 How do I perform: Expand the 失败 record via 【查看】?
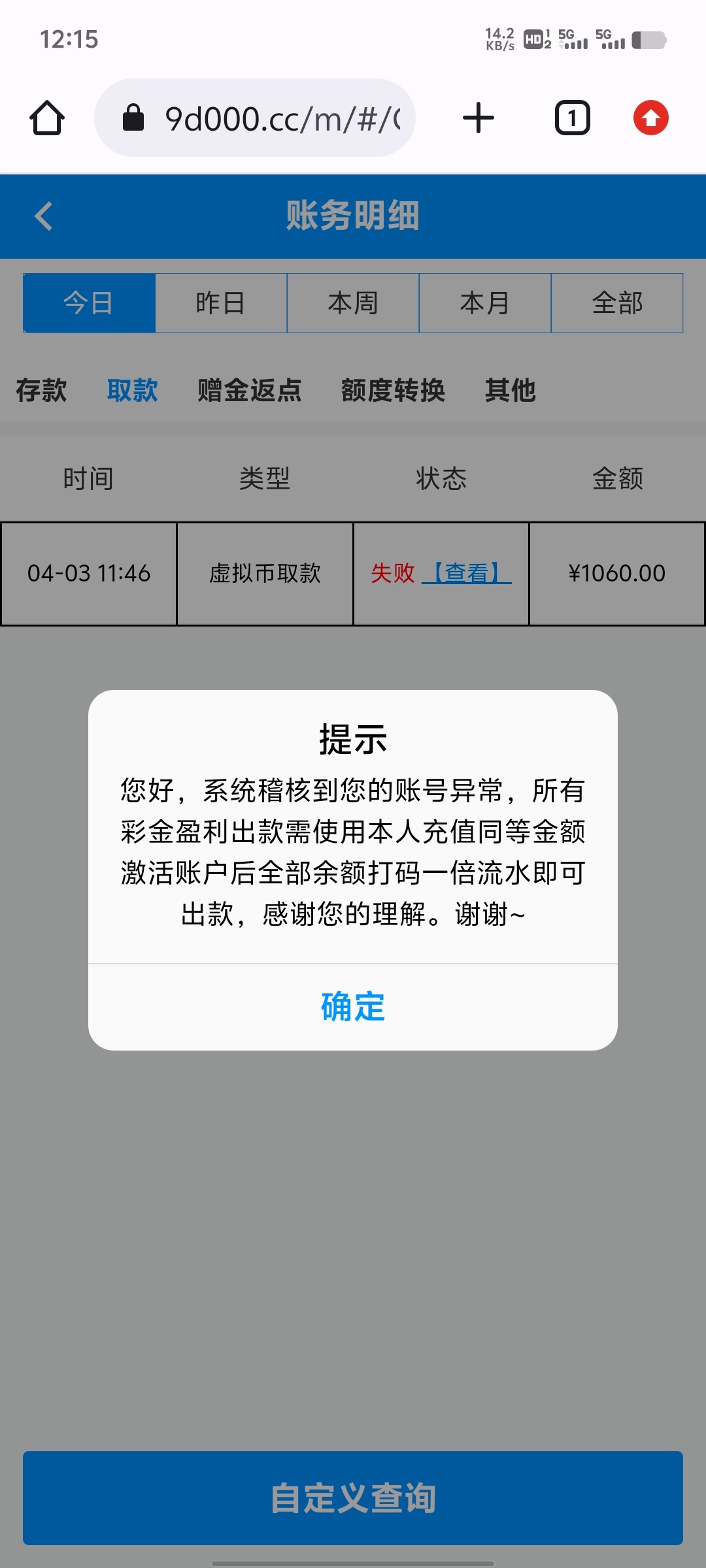467,574
